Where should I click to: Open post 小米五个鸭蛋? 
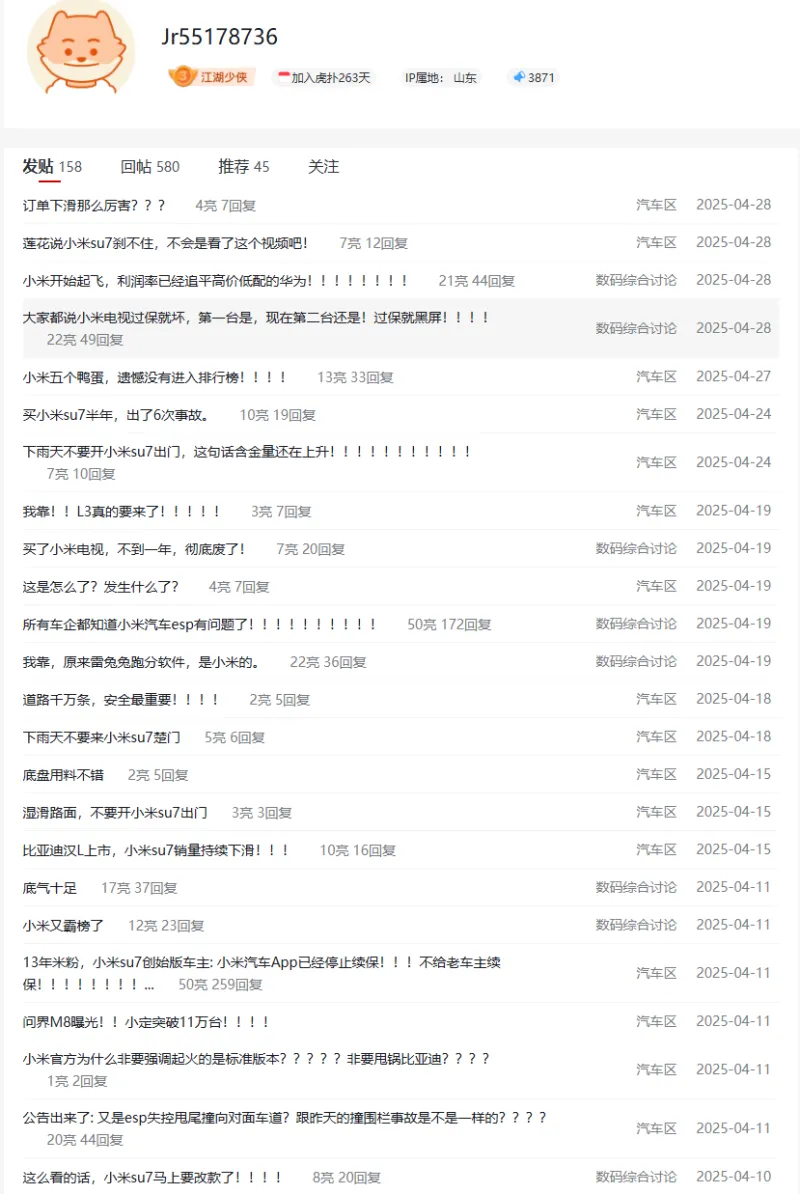(154, 377)
